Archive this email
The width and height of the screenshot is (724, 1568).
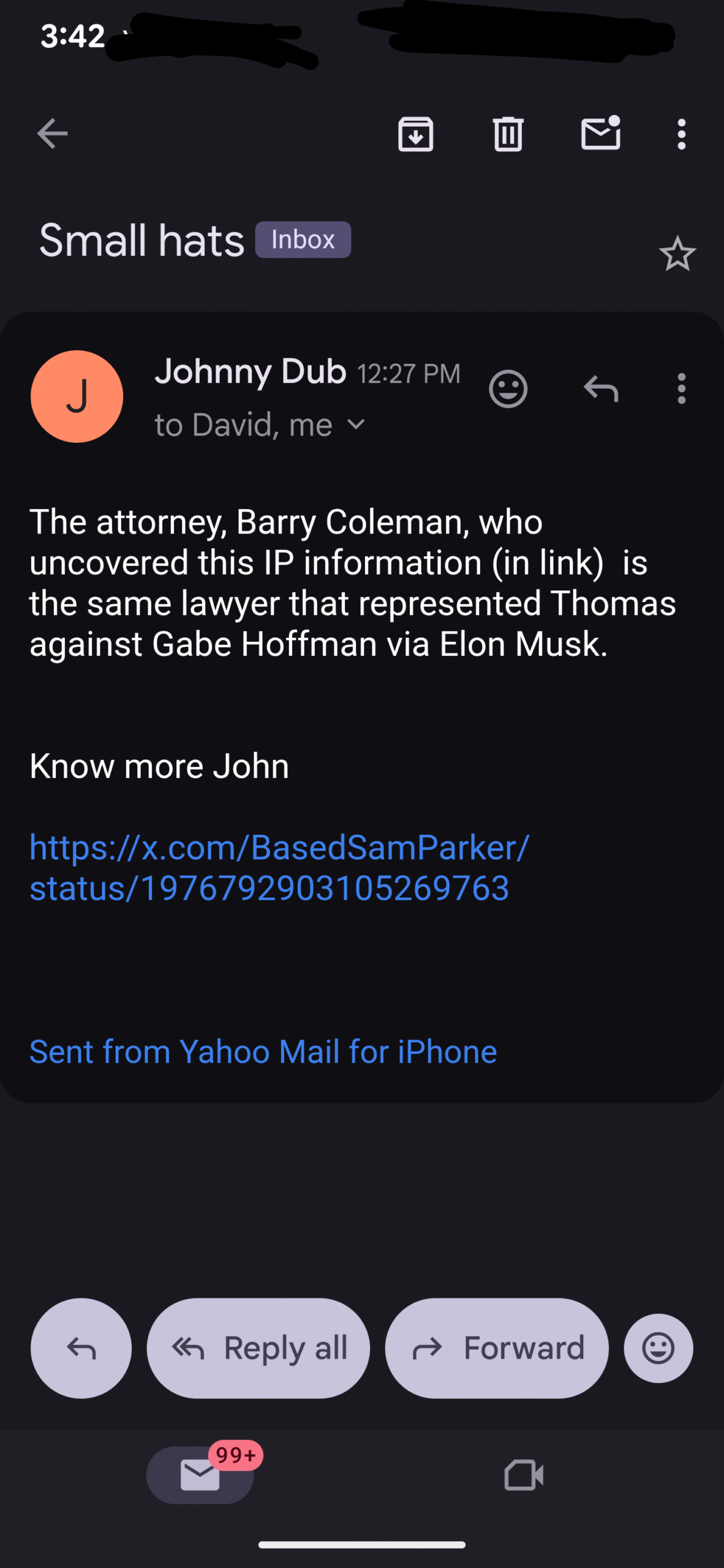(416, 134)
